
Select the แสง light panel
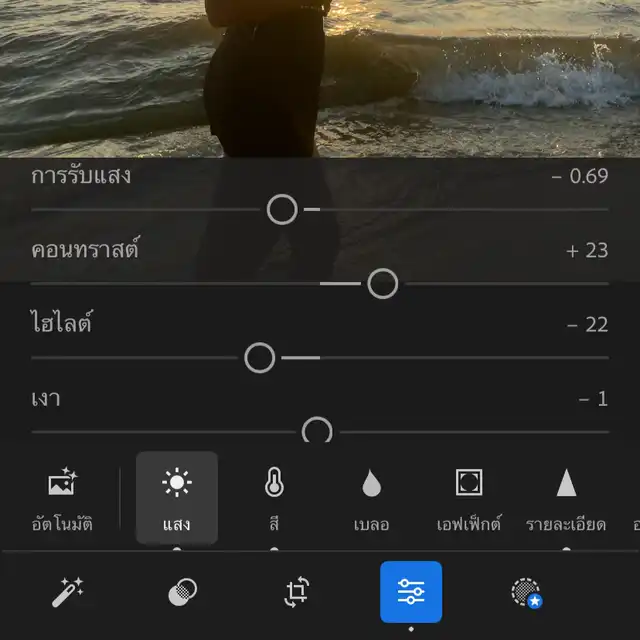pyautogui.click(x=177, y=498)
